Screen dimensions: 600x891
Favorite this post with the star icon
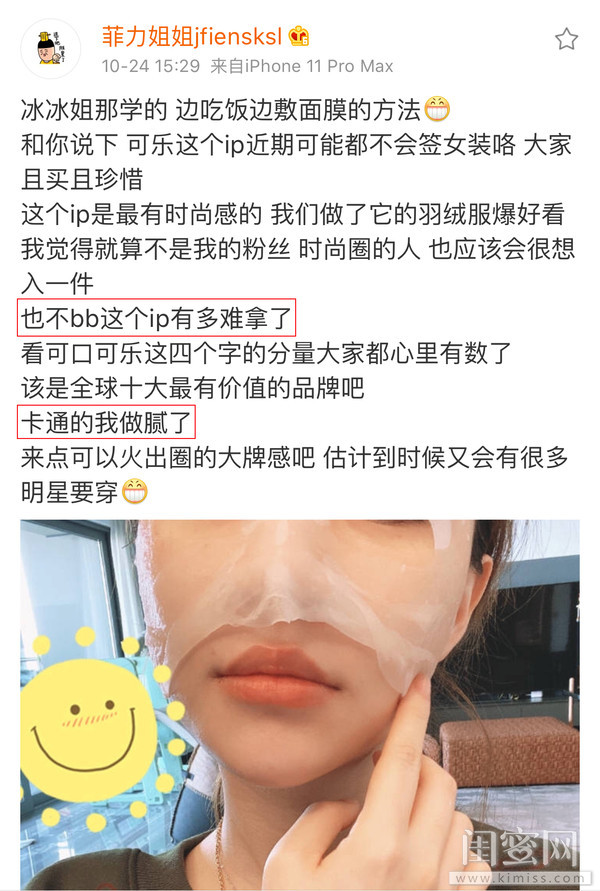566,40
